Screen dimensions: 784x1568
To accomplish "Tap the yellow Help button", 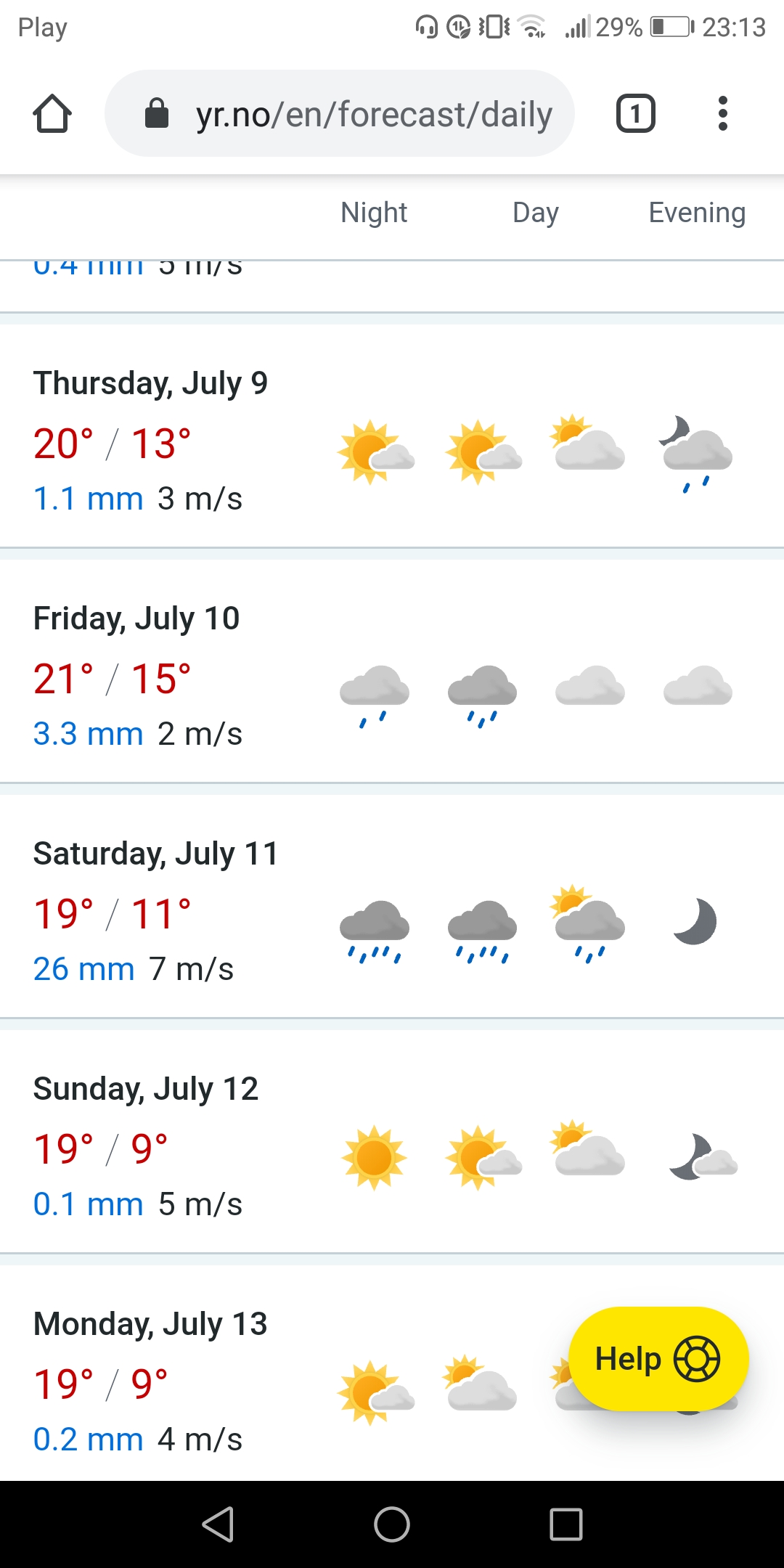I will [x=658, y=1359].
